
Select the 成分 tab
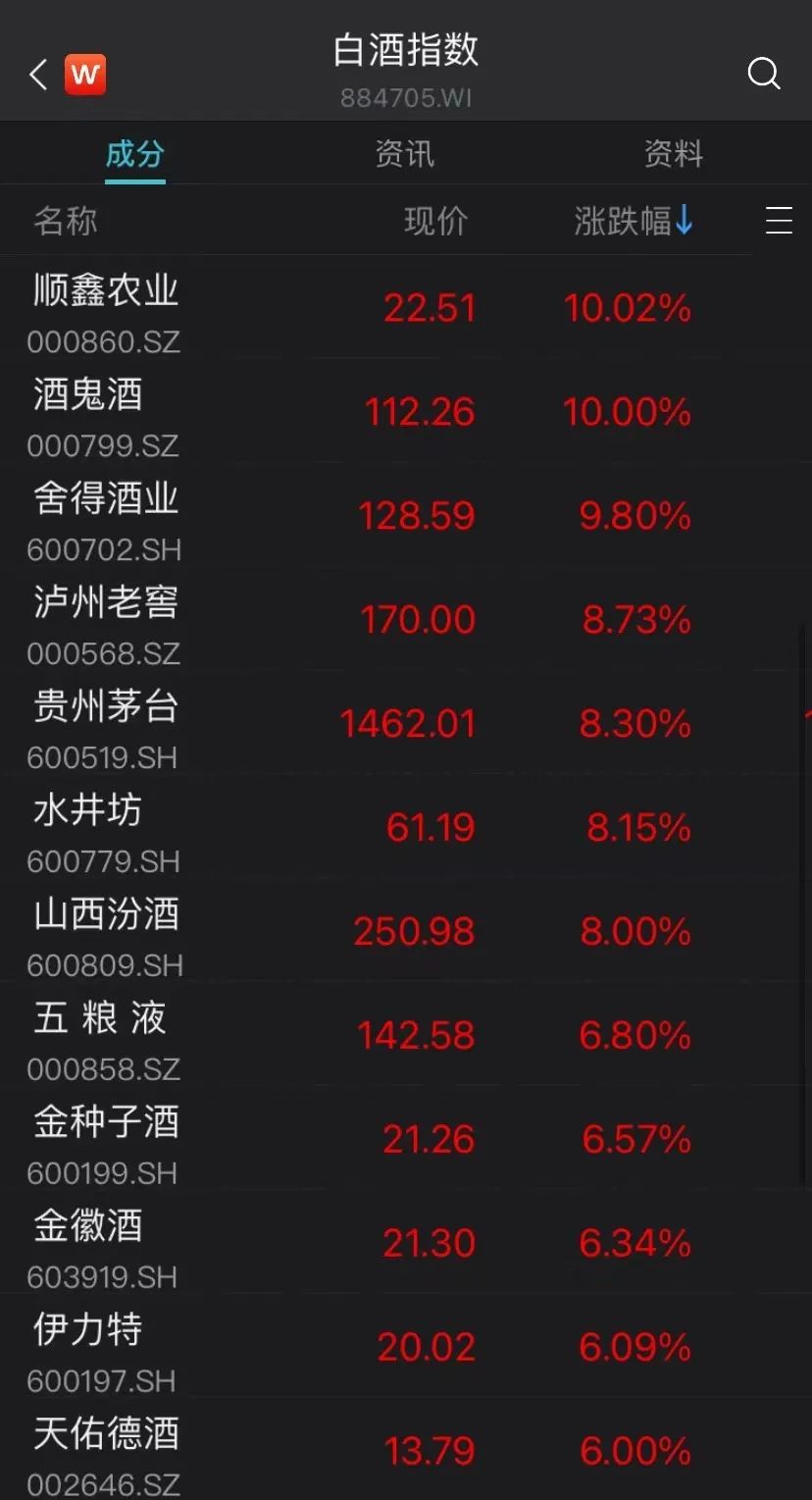(135, 154)
